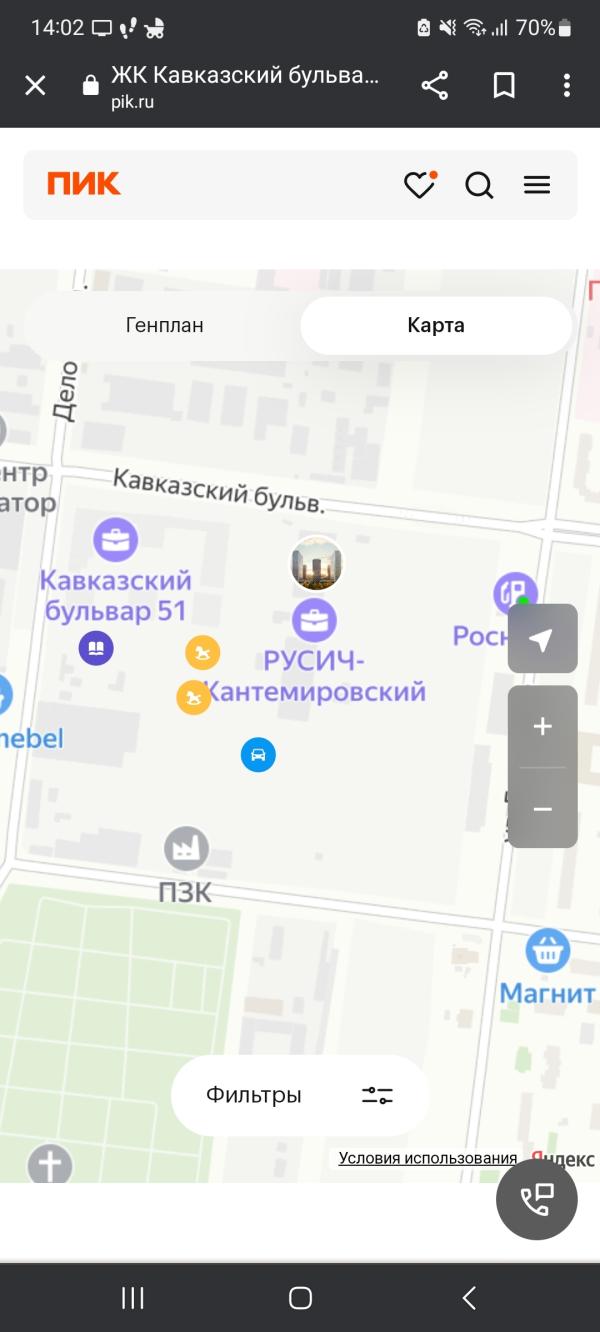
Task: Open Условия использования link
Action: tap(428, 1158)
